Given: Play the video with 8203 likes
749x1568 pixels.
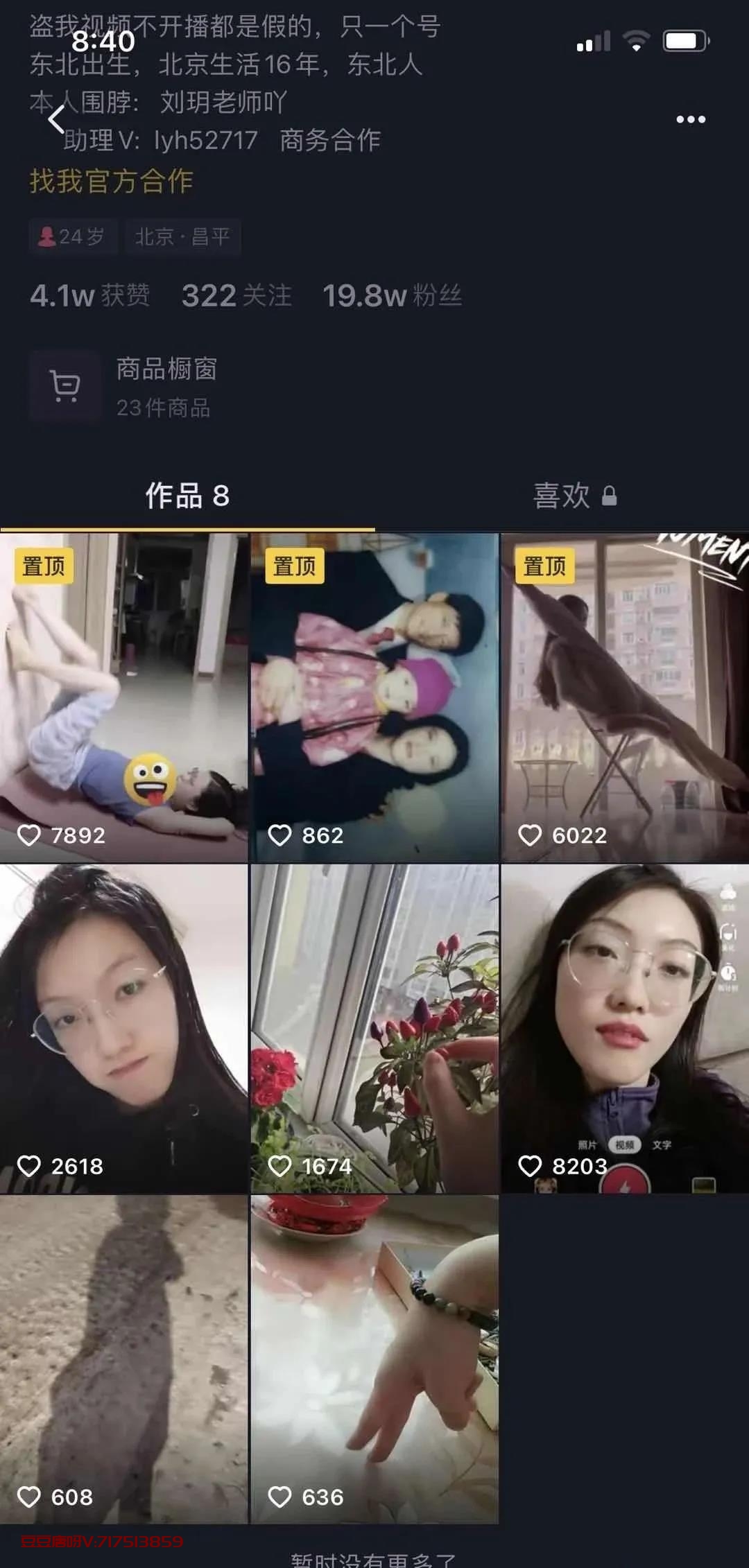Looking at the screenshot, I should point(625,1028).
